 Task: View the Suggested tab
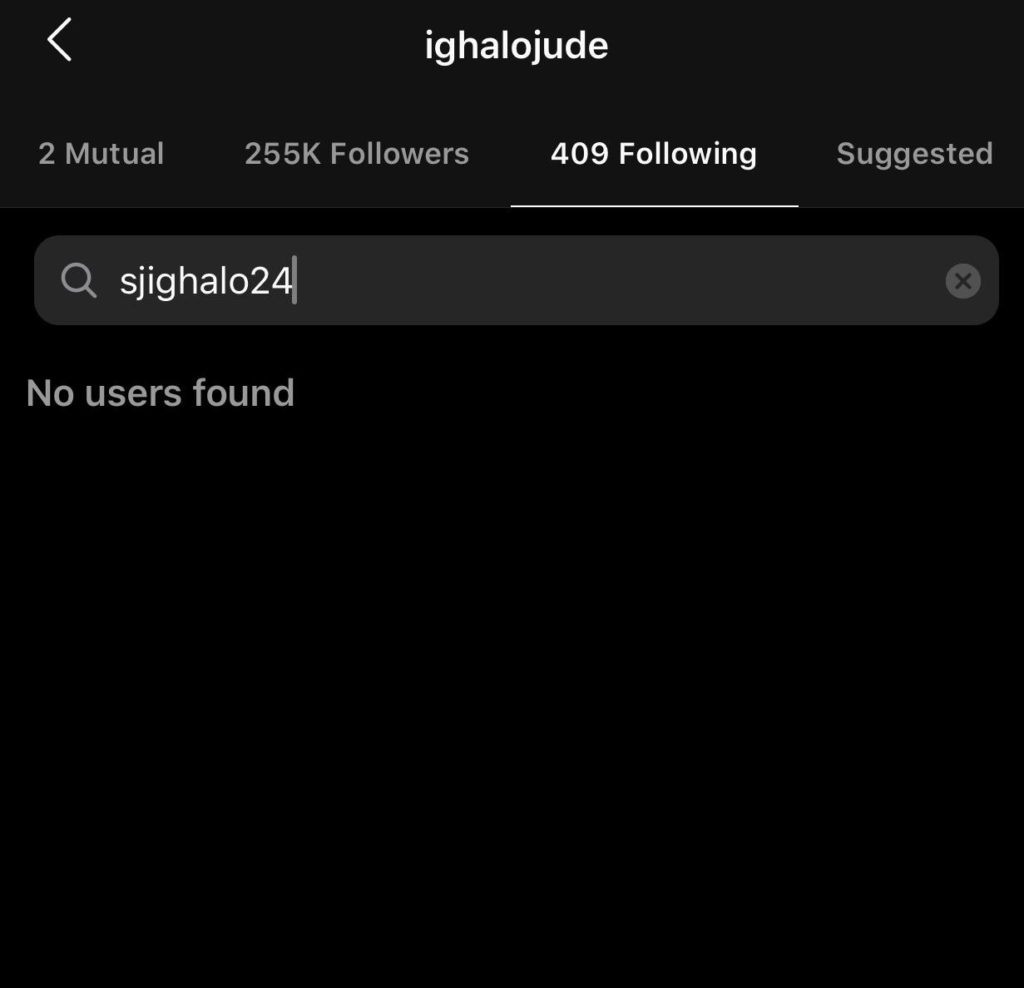tap(914, 154)
